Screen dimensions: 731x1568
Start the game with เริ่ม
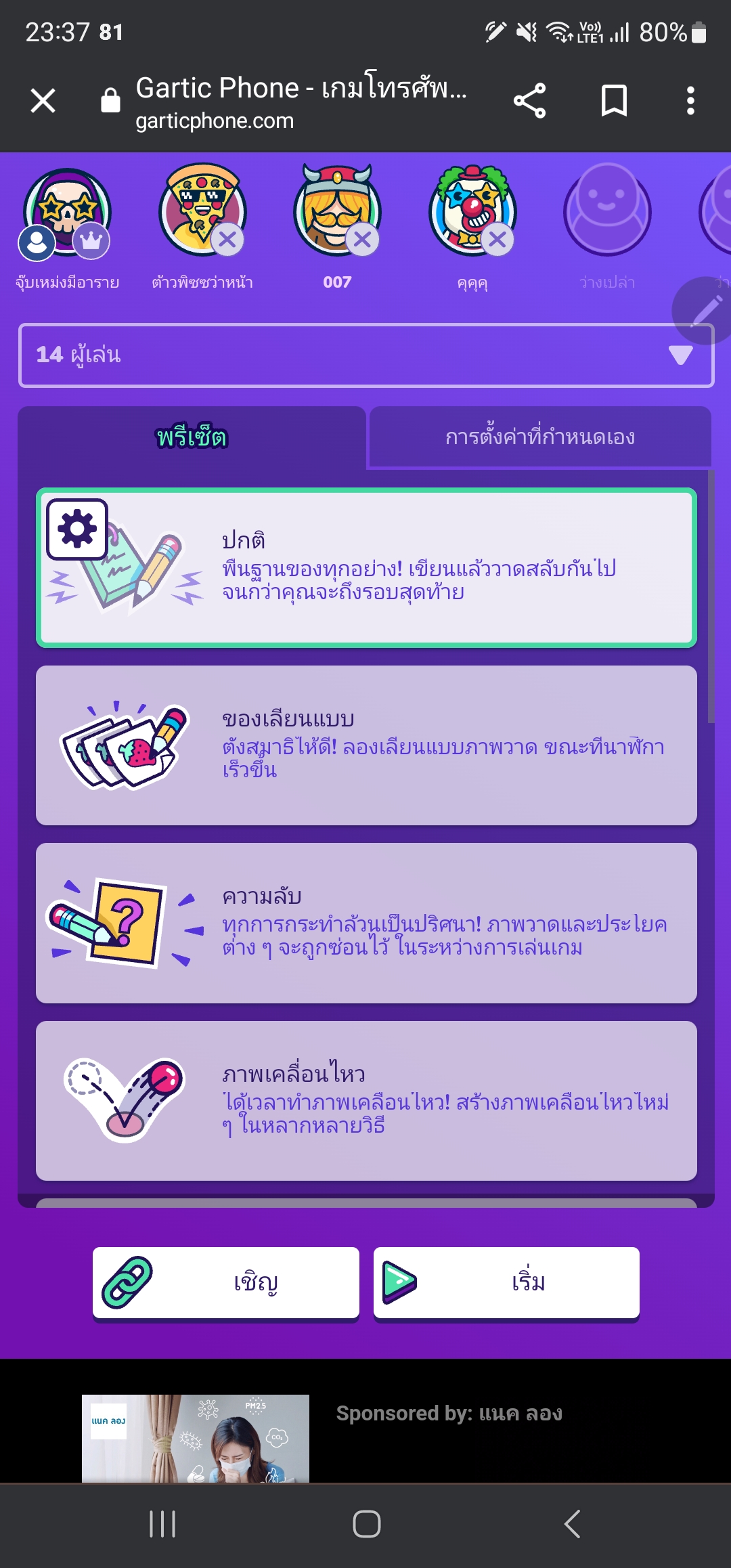[x=506, y=1282]
